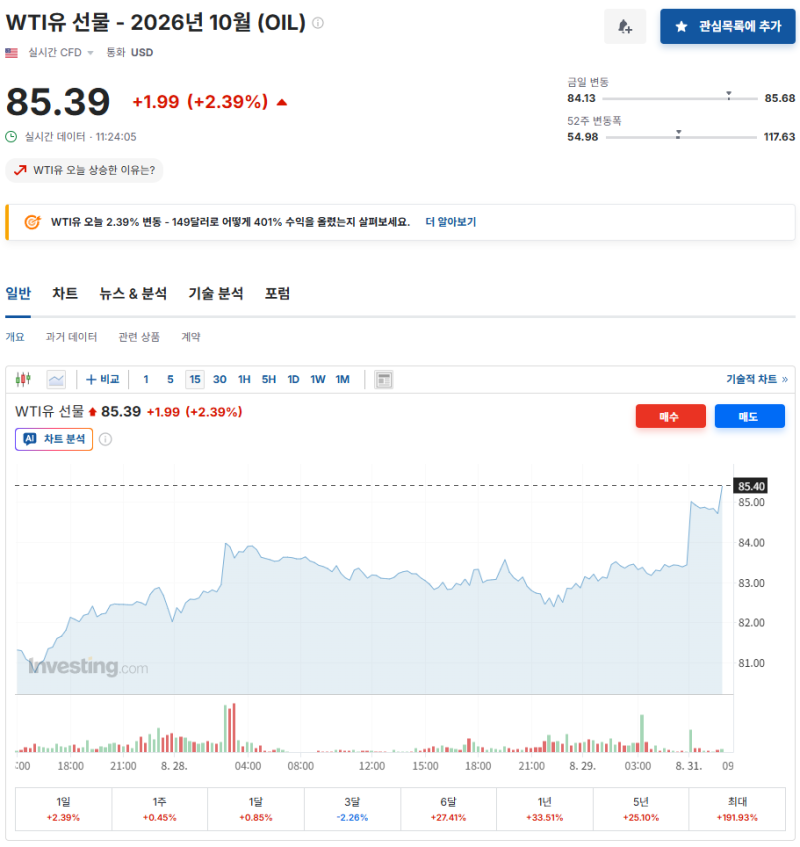Open the 포럼 tab
Image resolution: width=800 pixels, height=847 pixels.
coord(277,293)
